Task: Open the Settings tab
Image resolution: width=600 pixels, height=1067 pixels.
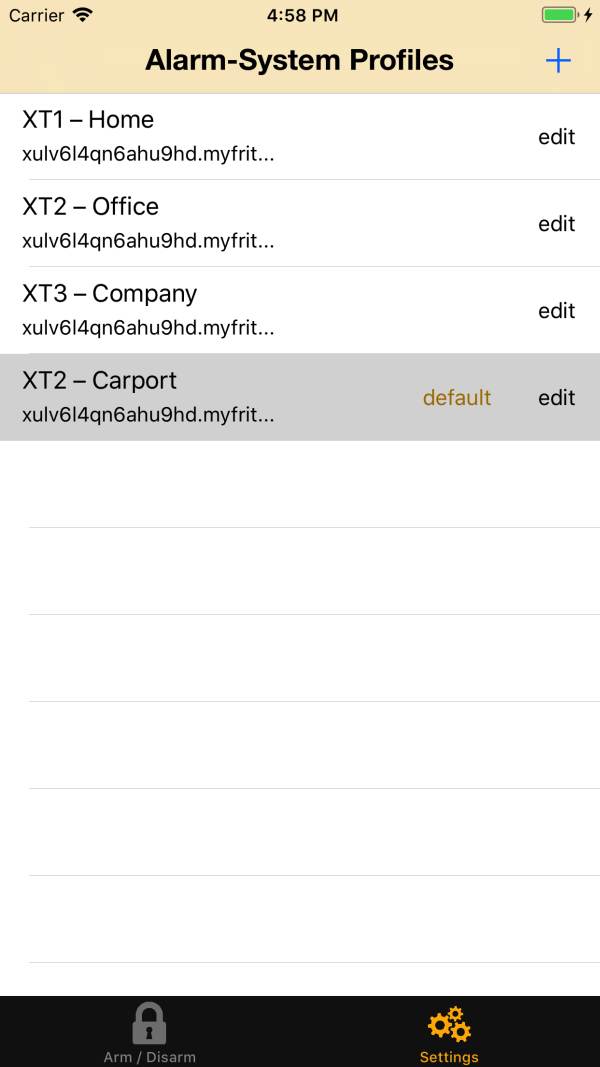Action: point(449,1034)
